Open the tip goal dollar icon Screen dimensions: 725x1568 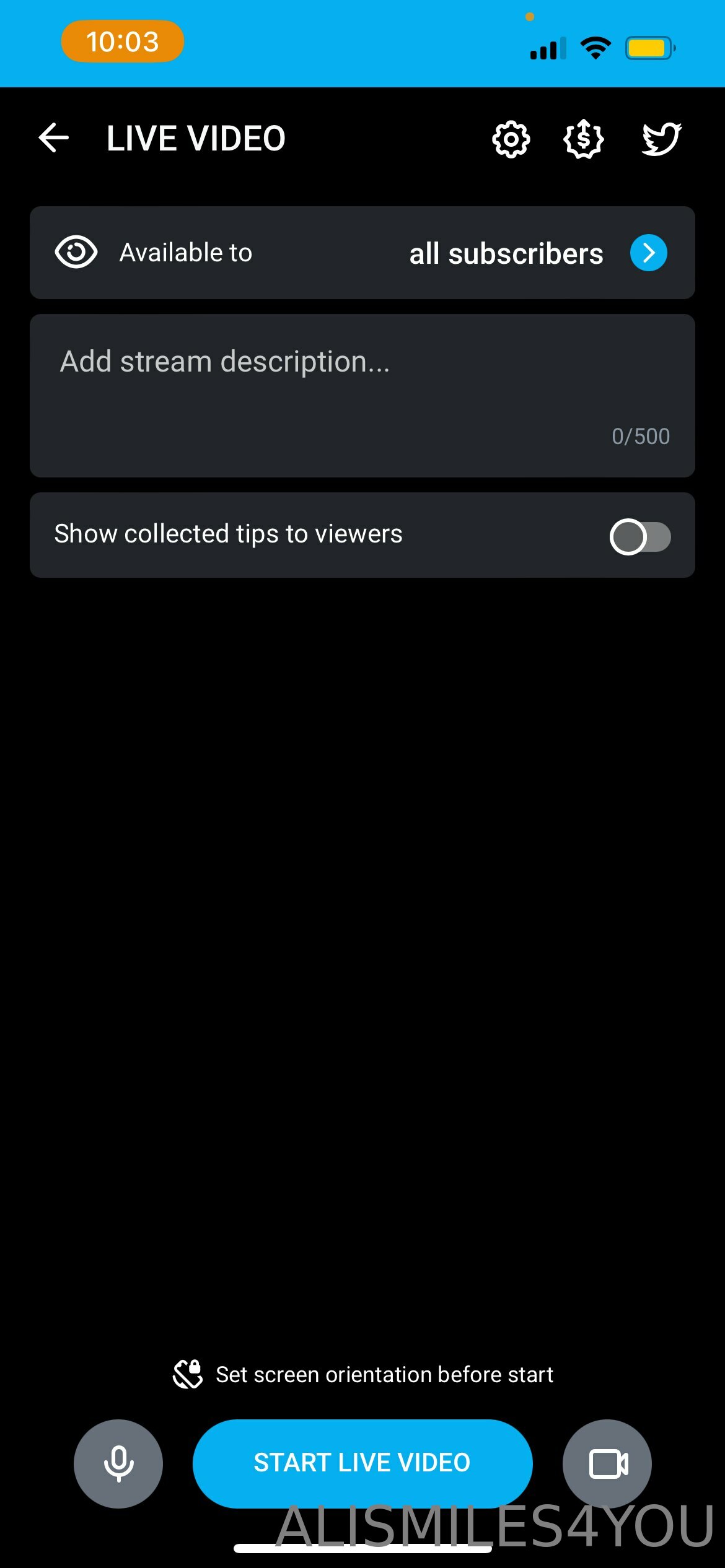coord(583,139)
